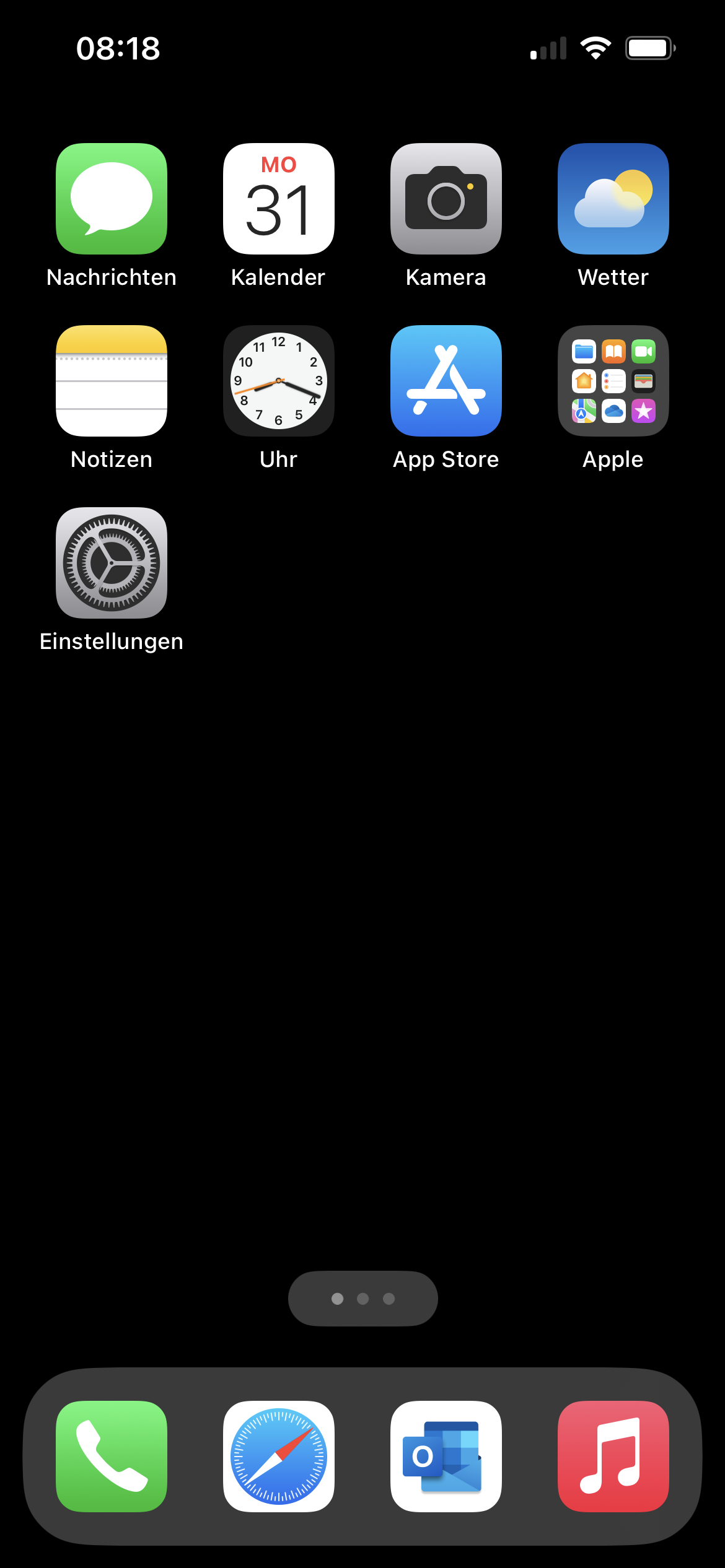Launch the Kalender app
Image resolution: width=725 pixels, height=1568 pixels.
tap(279, 199)
